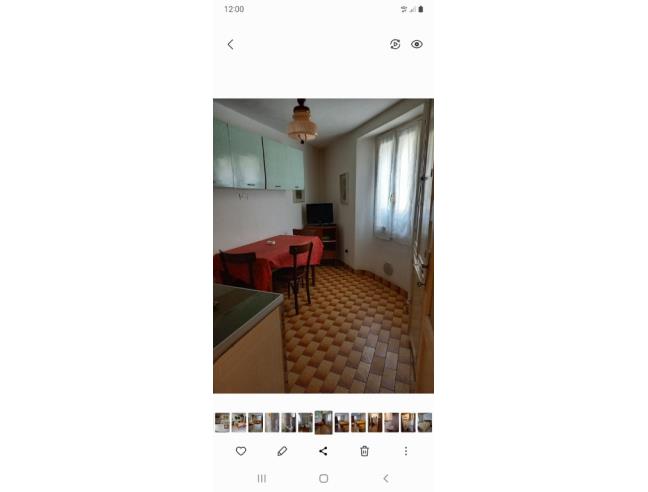
Task: Edit the photo with the pencil icon
Action: coord(282,451)
